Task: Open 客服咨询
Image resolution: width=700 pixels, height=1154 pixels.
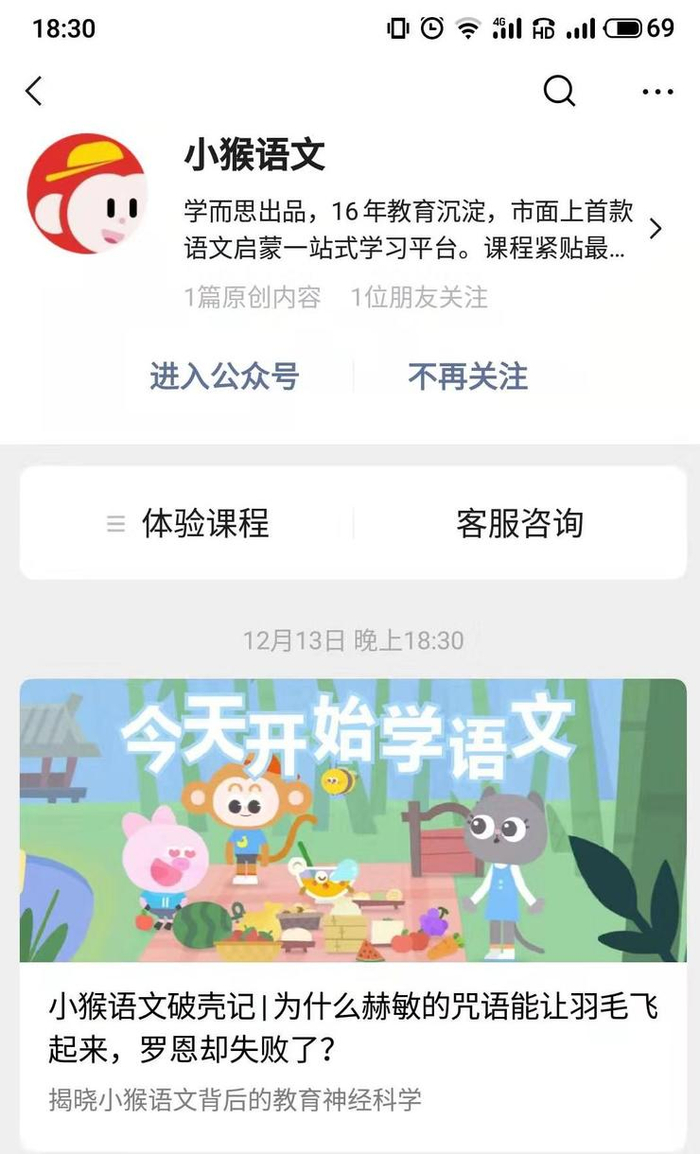Action: [520, 523]
